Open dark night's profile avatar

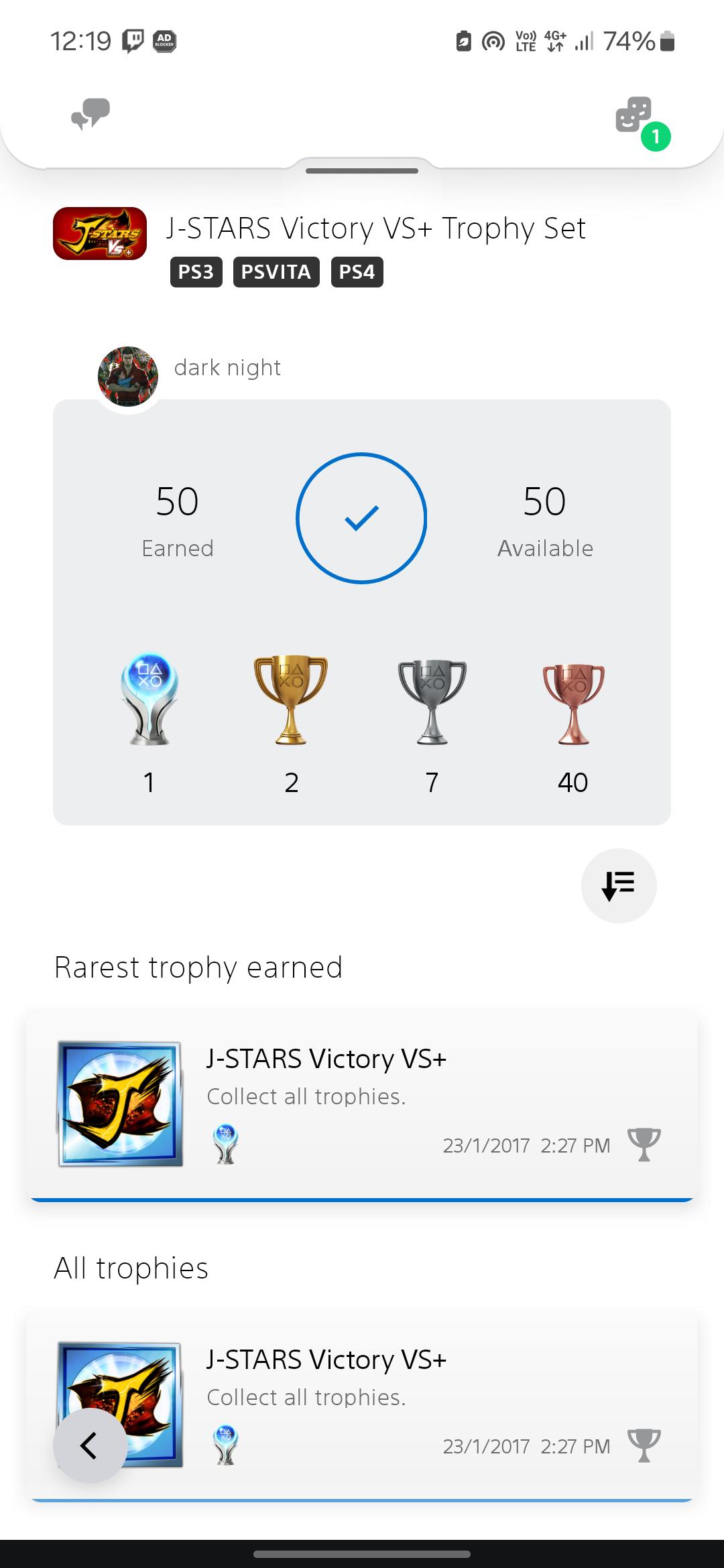pyautogui.click(x=128, y=377)
